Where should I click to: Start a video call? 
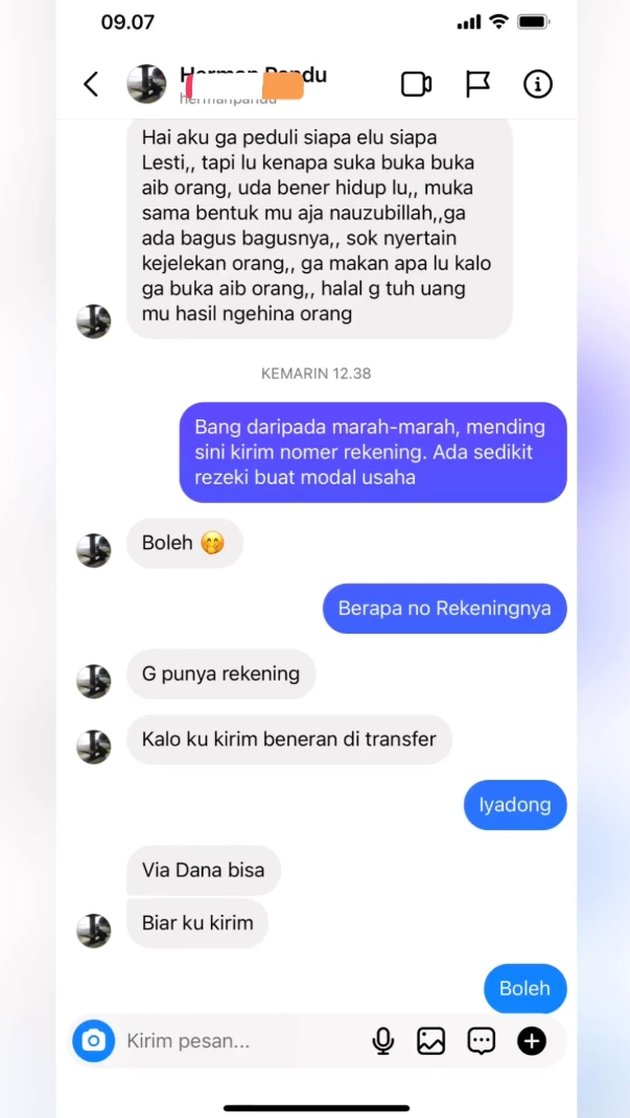416,84
